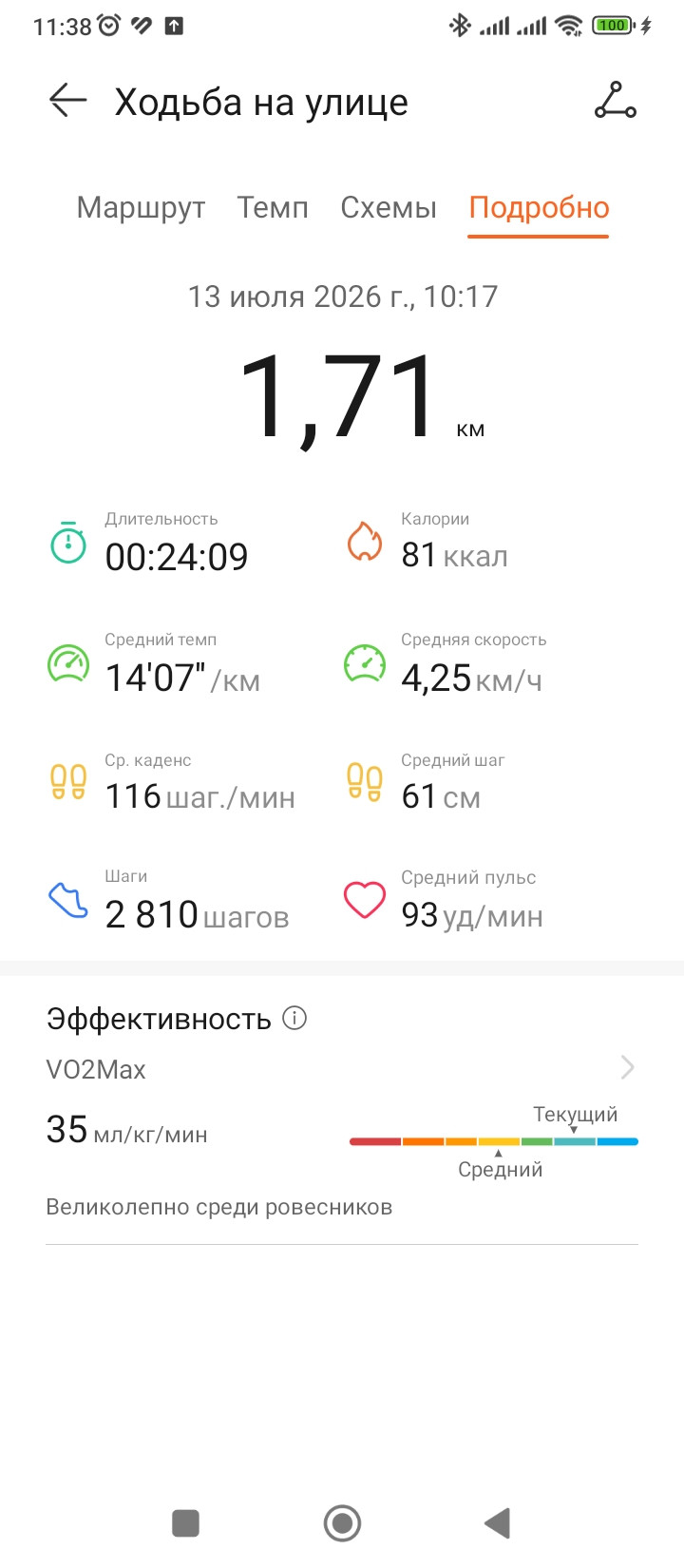Switch to the Темп tab
Viewport: 684px width, 1568px height.
click(x=273, y=207)
